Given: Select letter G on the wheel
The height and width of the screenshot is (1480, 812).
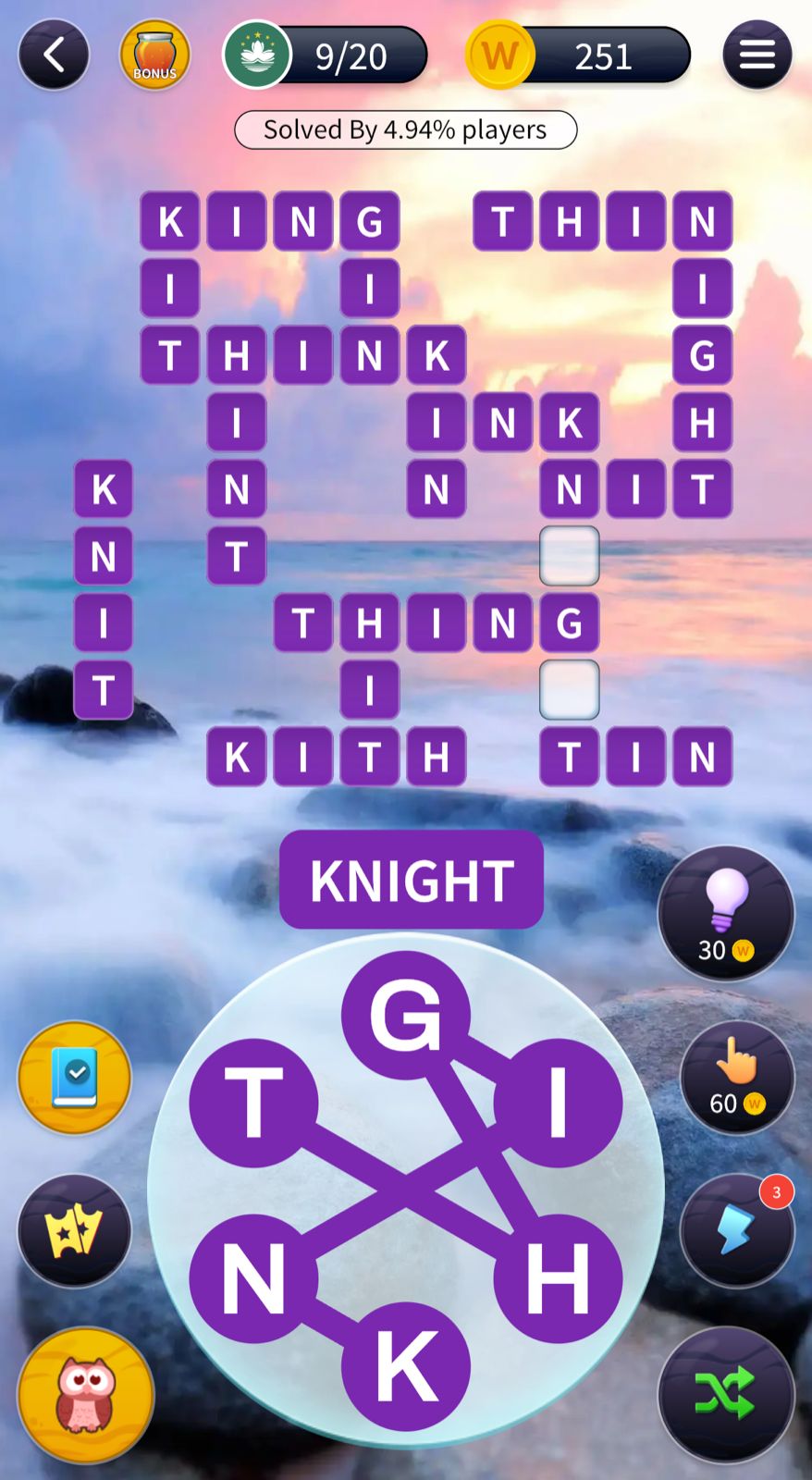Looking at the screenshot, I should point(405,1016).
